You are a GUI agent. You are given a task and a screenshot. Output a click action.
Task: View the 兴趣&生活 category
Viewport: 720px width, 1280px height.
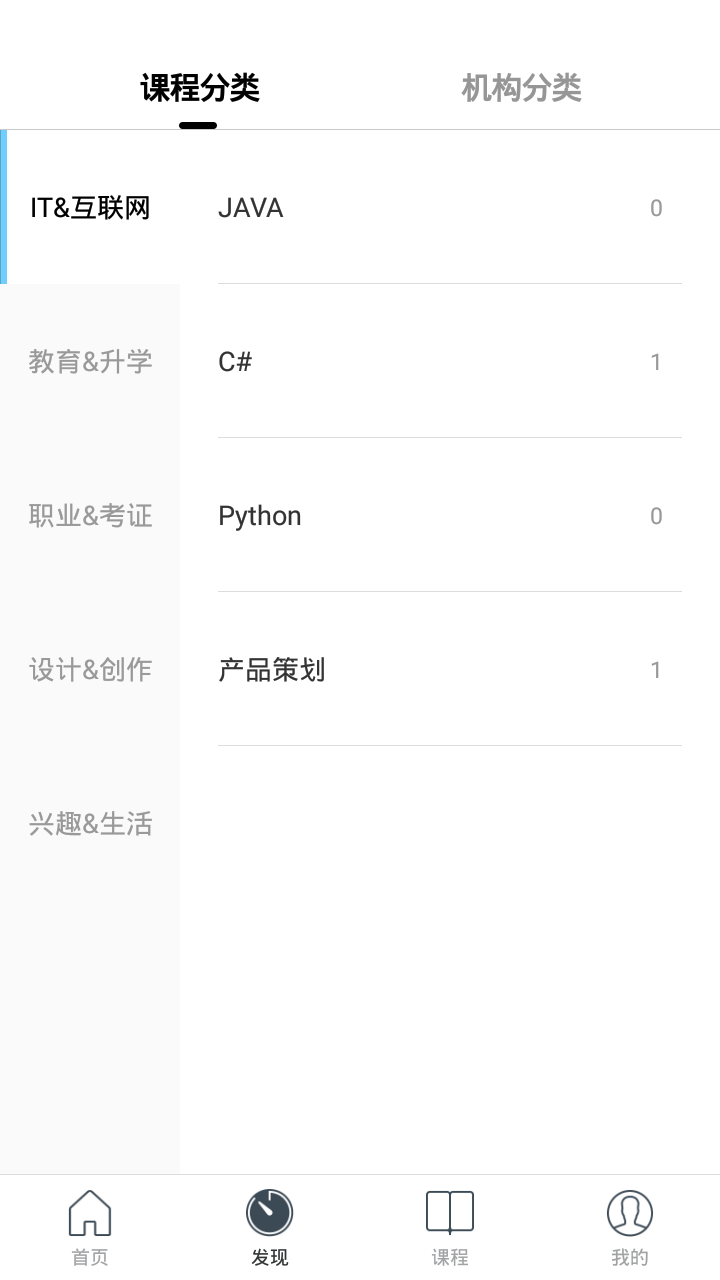(x=90, y=824)
